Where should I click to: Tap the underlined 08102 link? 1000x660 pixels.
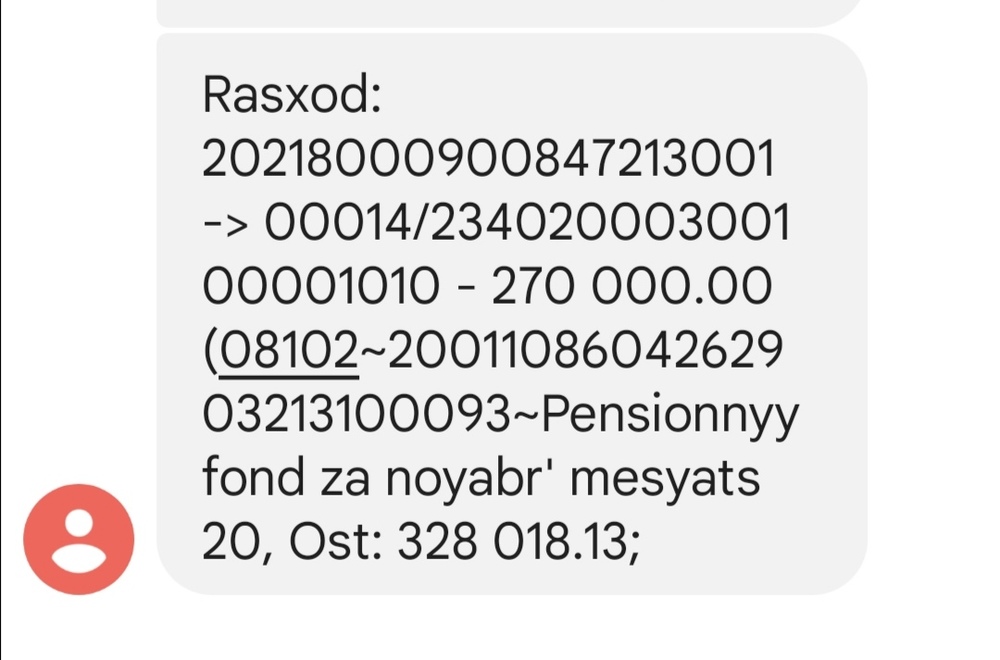(288, 351)
